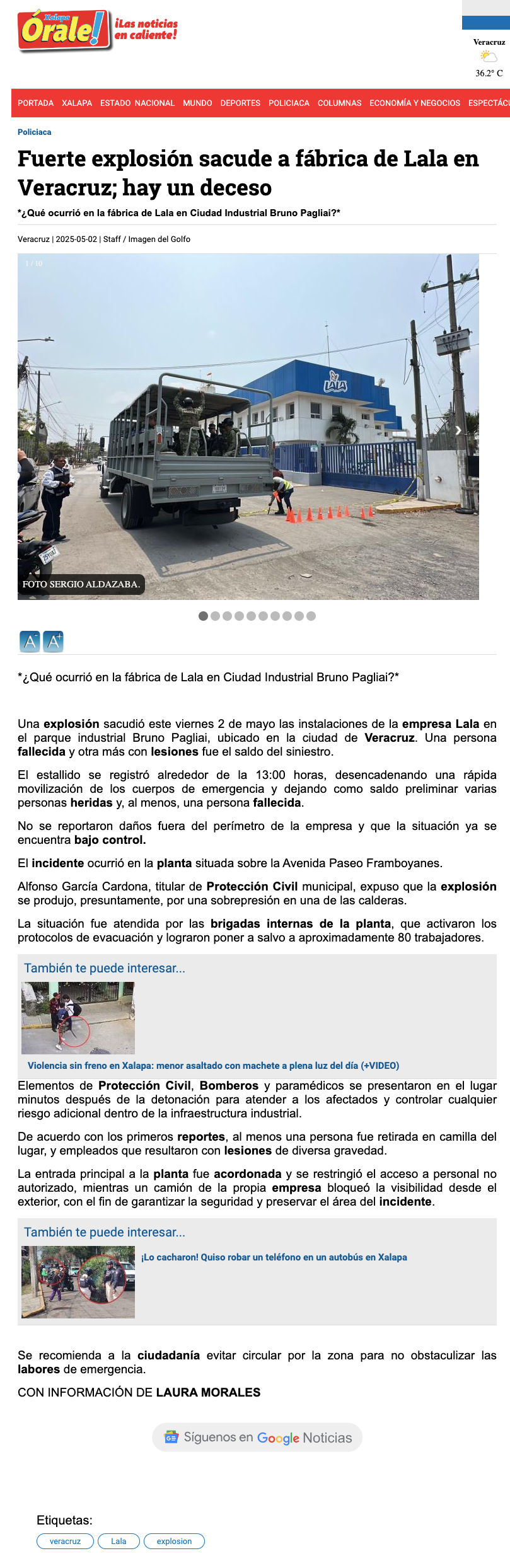The image size is (510, 1568).
Task: Switch to the DEPORTES section
Action: coord(240,103)
